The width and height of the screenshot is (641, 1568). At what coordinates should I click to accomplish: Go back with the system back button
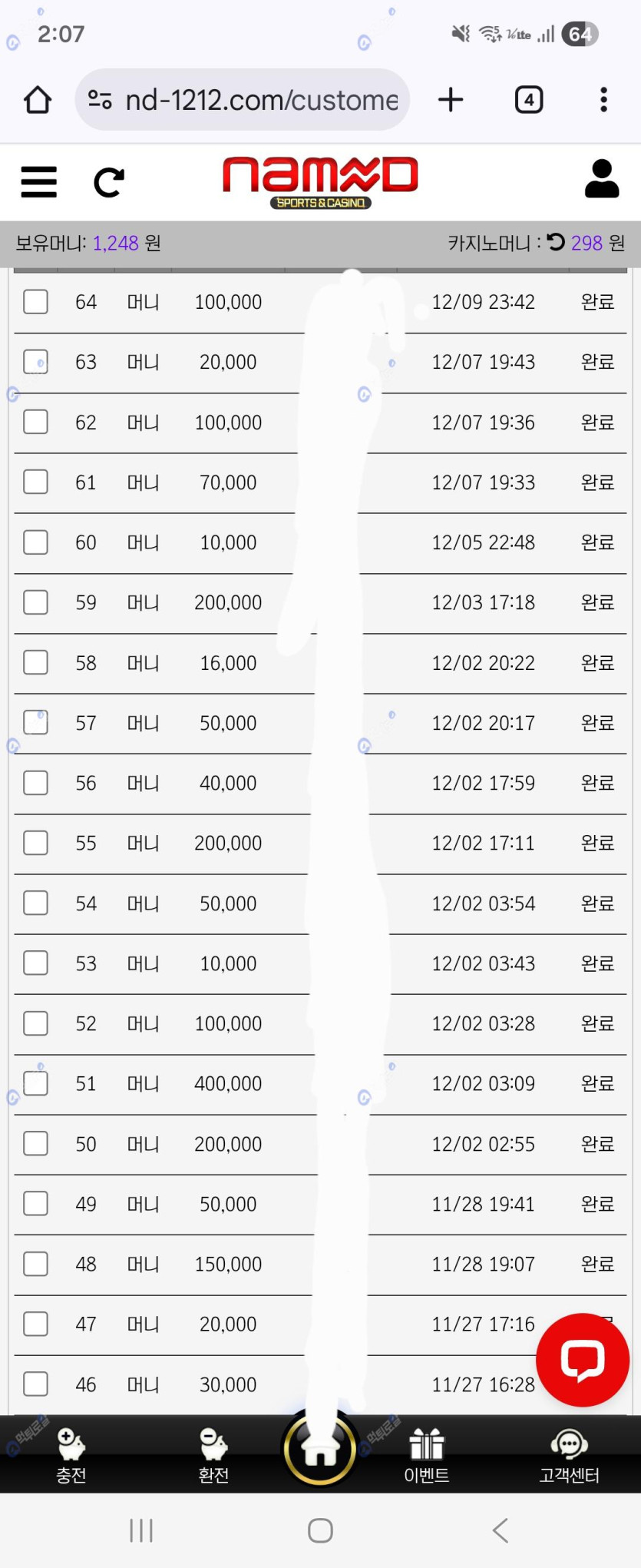pyautogui.click(x=500, y=1530)
